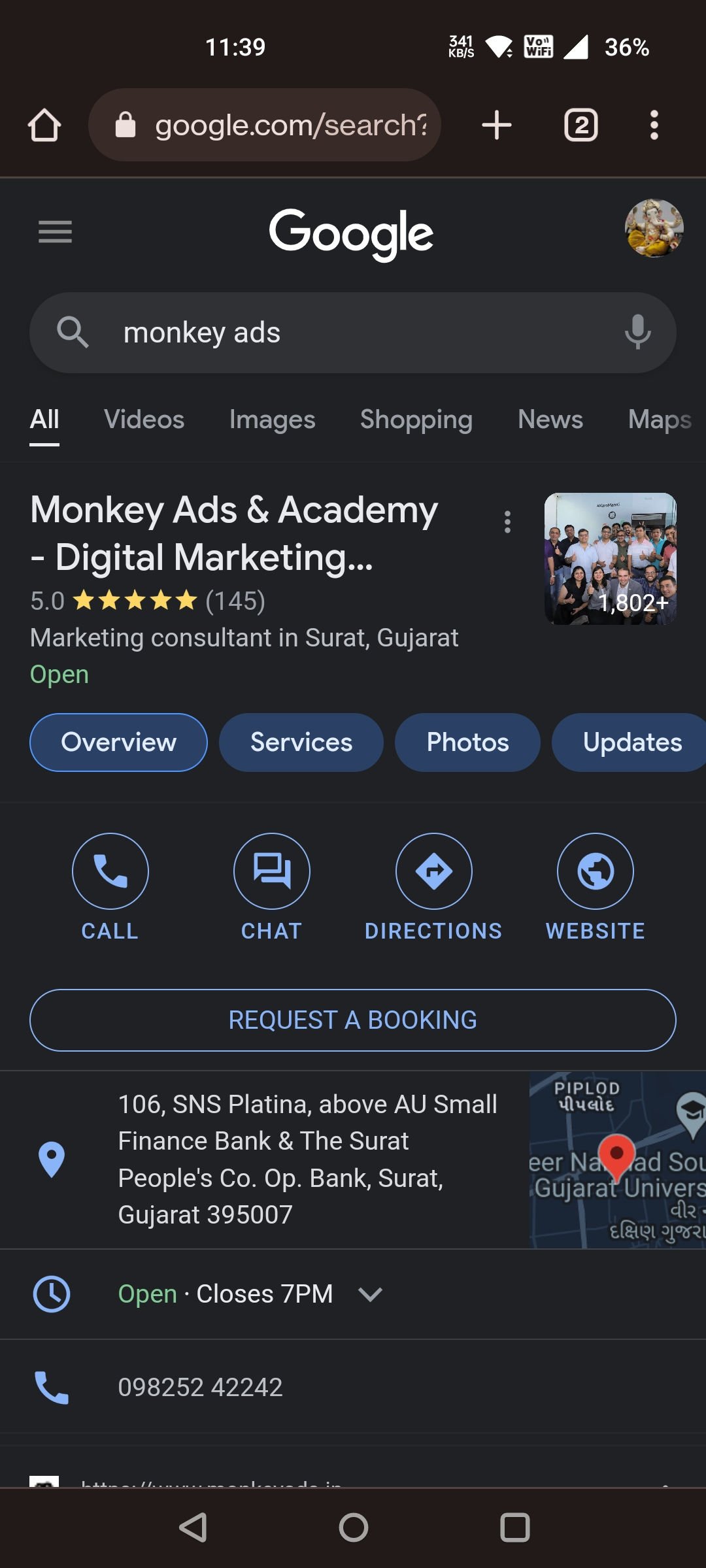Open the tab switcher
Image resolution: width=706 pixels, height=1568 pixels.
click(x=580, y=125)
